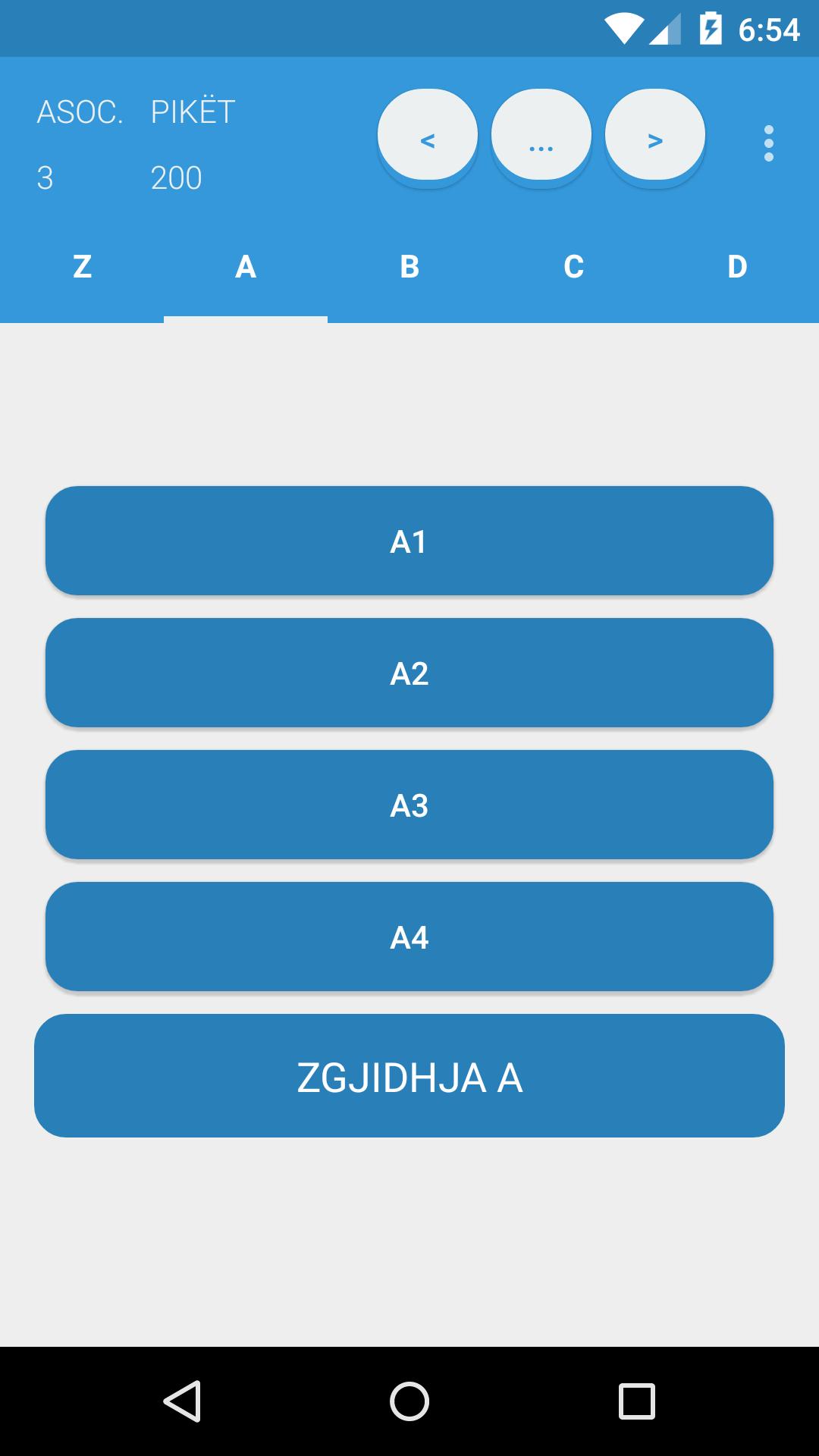Return to the home screen
The width and height of the screenshot is (819, 1456).
[409, 1401]
